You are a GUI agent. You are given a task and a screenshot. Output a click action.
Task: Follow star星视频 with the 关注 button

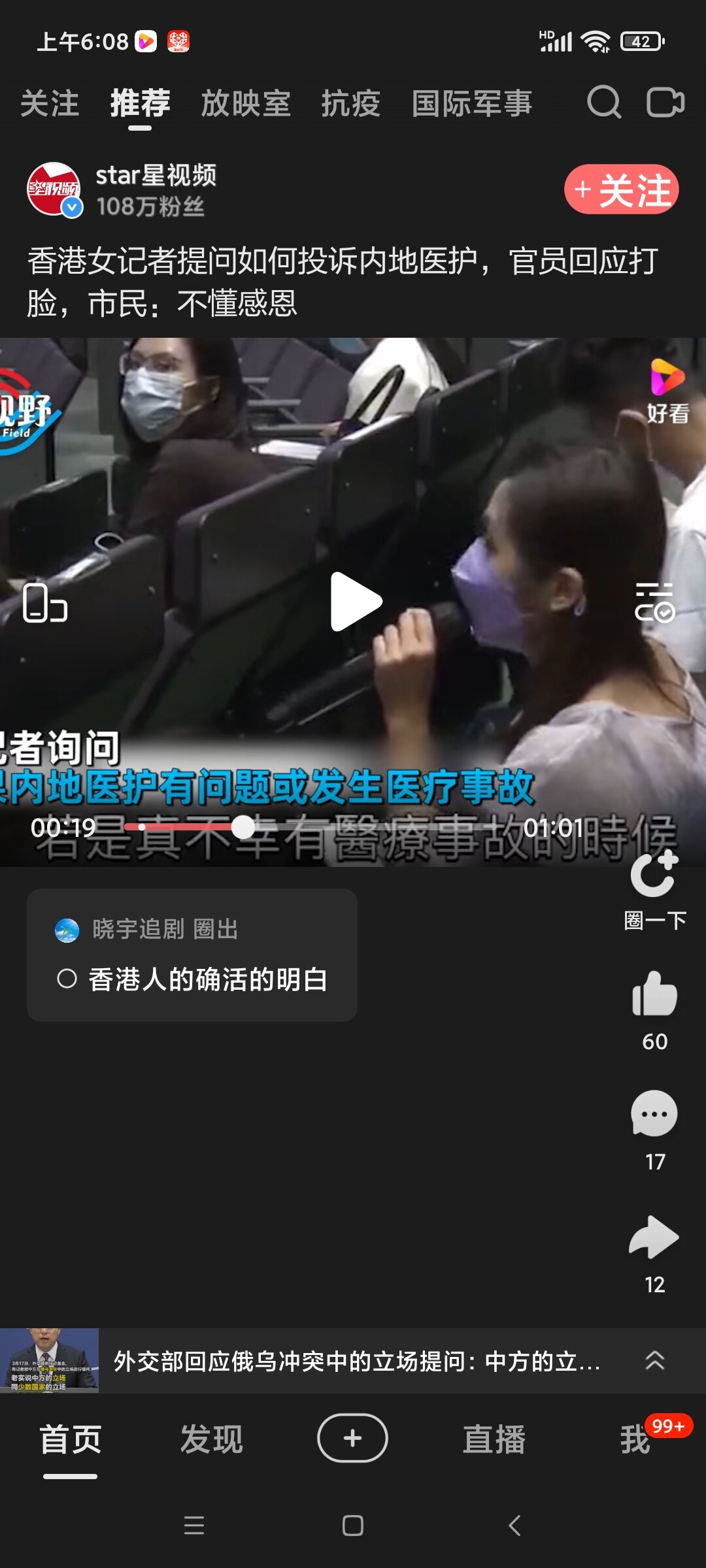pos(621,189)
